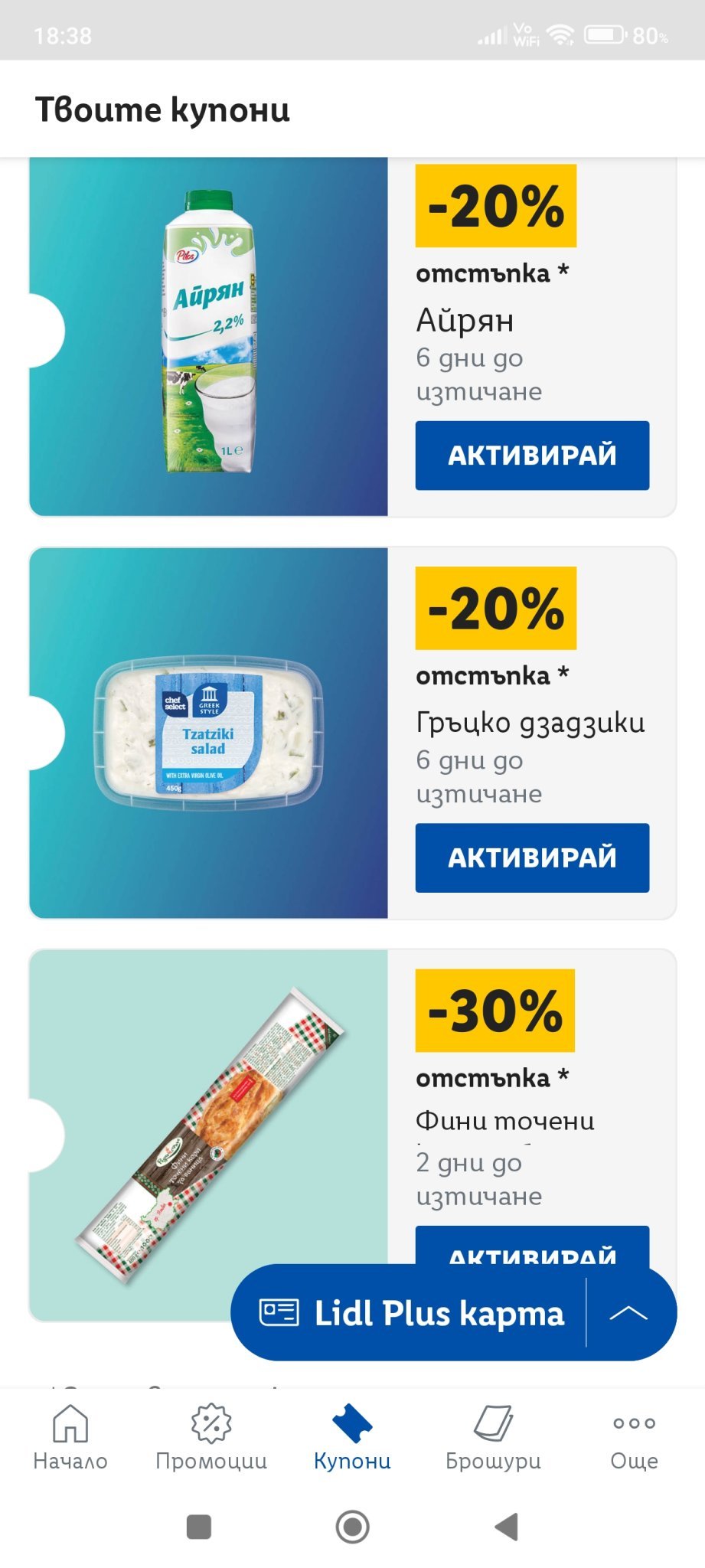The width and height of the screenshot is (705, 1568).
Task: Tap the system home button
Action: tap(352, 1527)
